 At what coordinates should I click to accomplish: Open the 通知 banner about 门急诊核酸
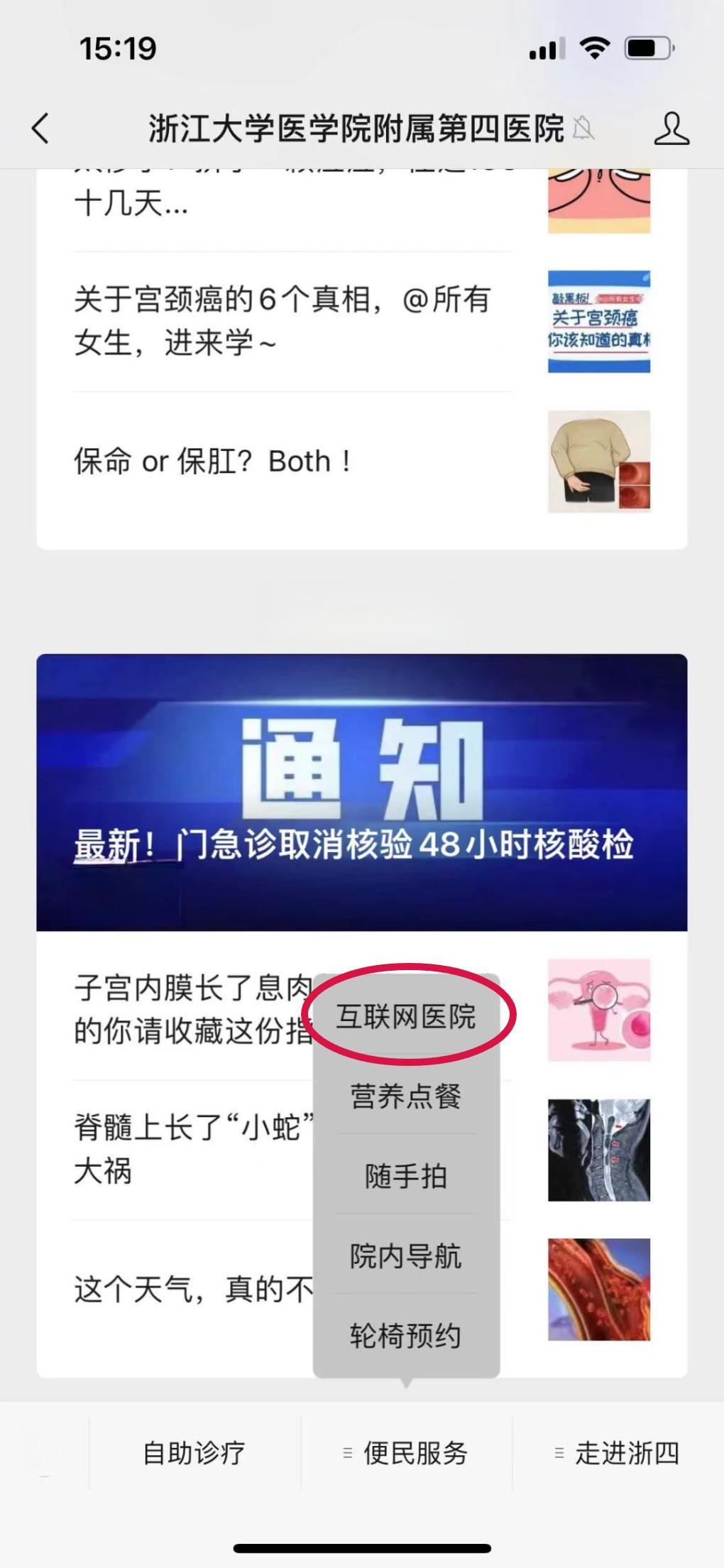361,792
